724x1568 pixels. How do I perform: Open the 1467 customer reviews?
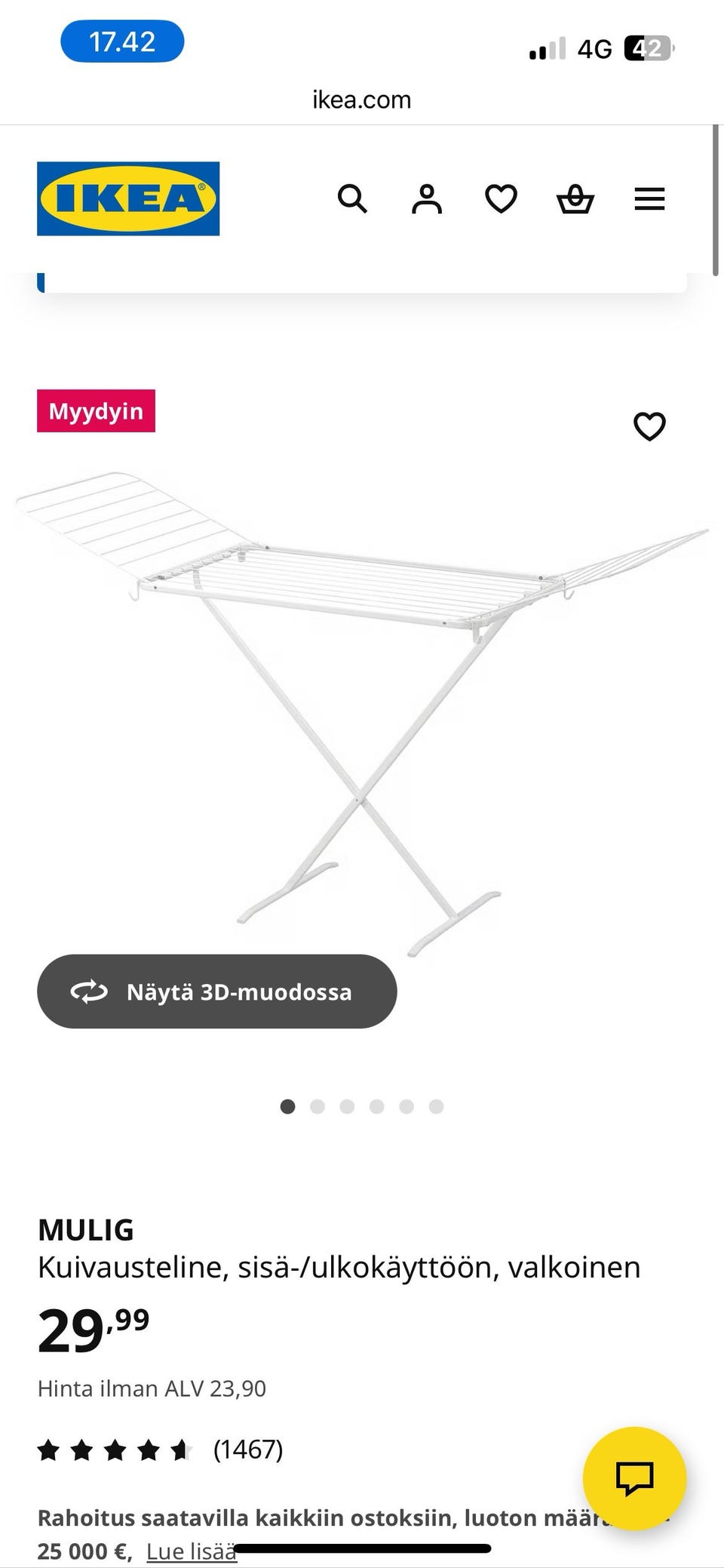248,1450
